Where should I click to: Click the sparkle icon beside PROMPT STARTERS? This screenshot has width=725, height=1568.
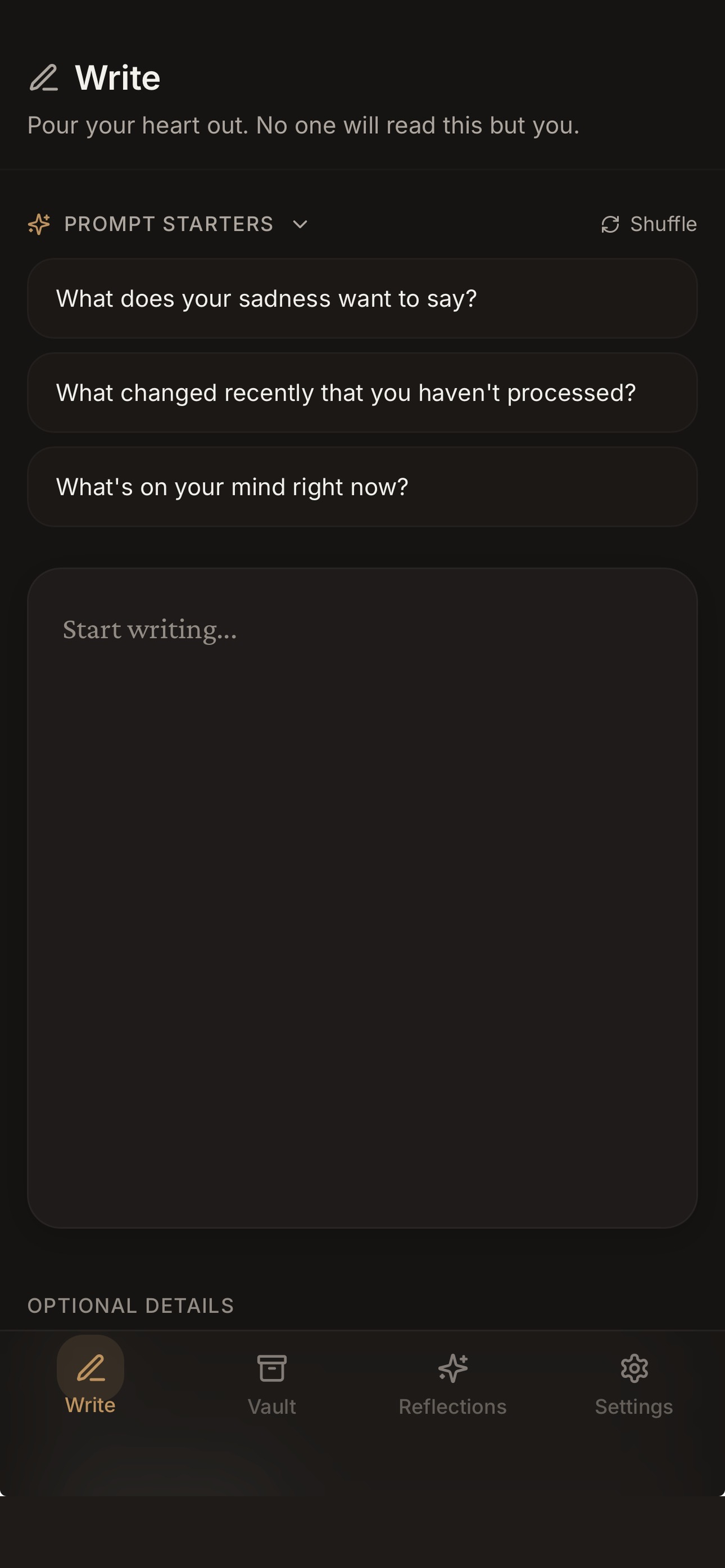(39, 224)
